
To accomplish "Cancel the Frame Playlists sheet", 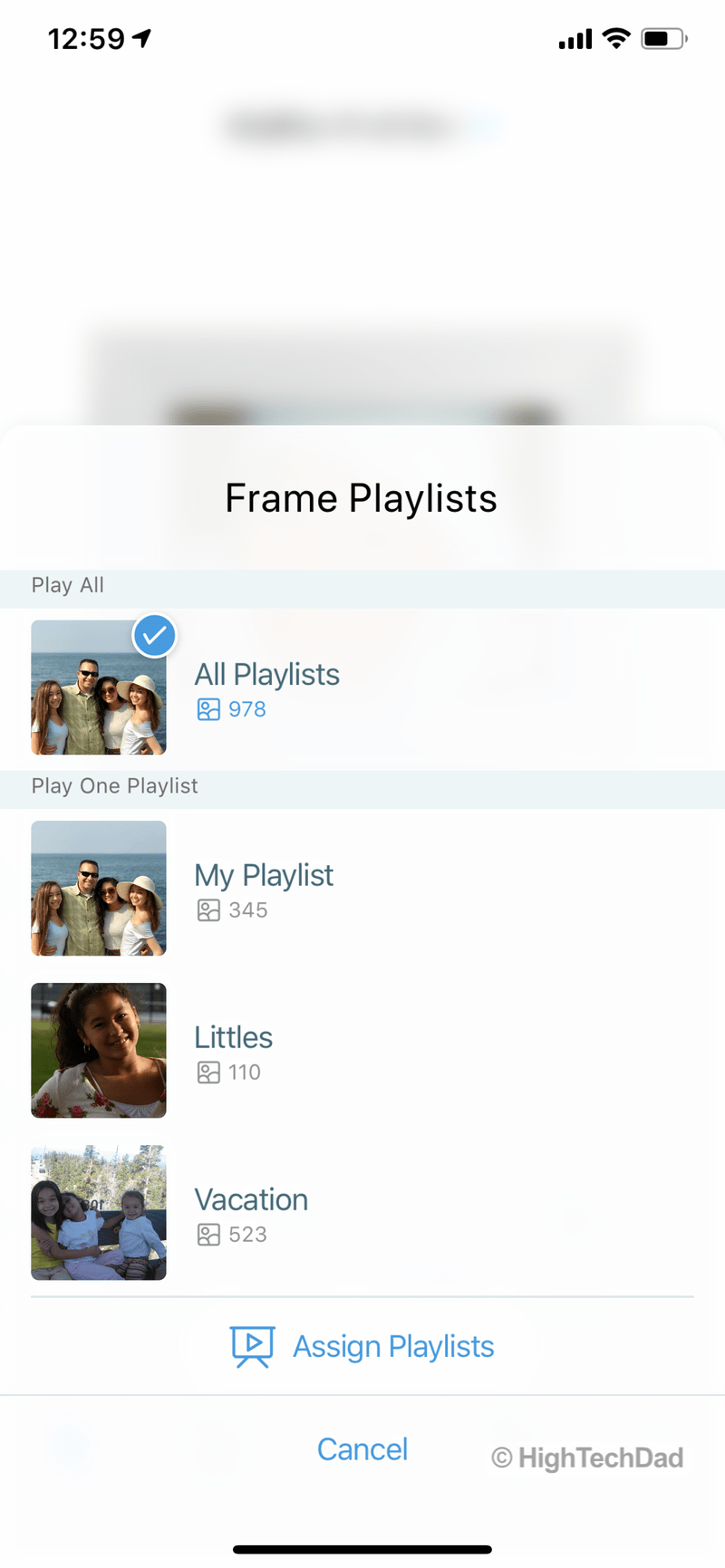I will coord(362,1449).
